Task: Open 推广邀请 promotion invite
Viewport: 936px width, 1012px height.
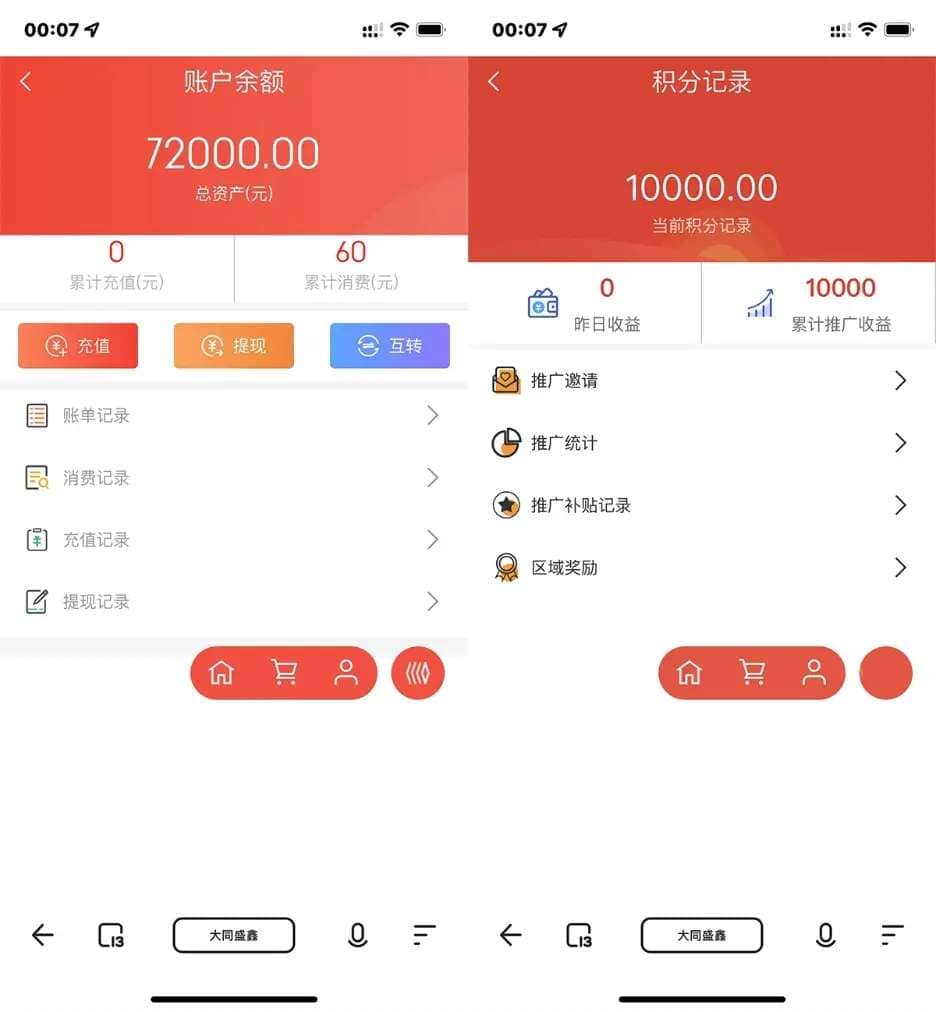Action: [x=700, y=381]
